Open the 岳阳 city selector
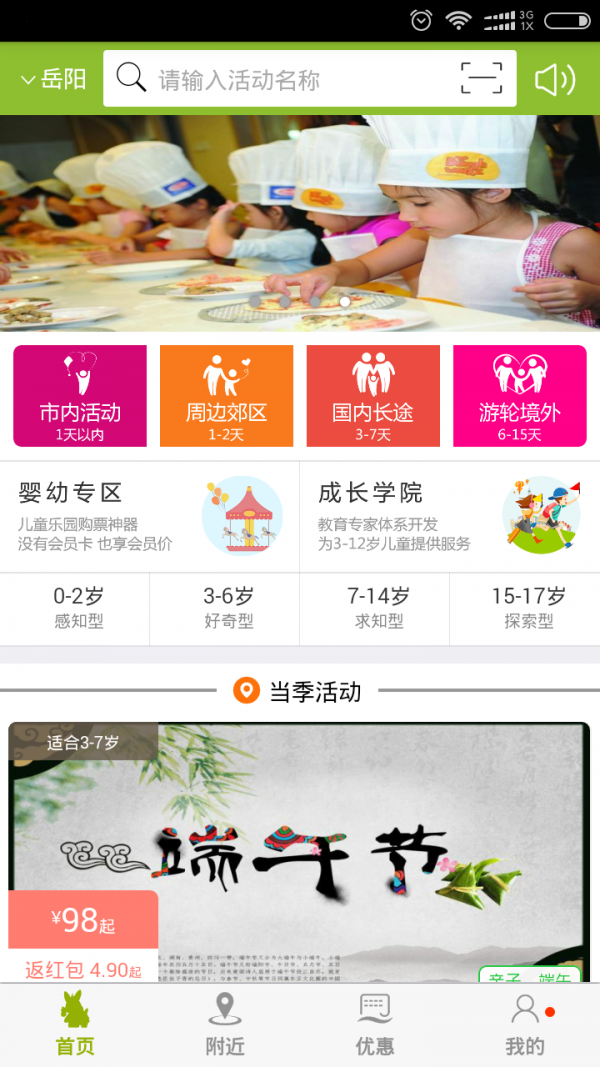This screenshot has height=1067, width=600. tap(54, 79)
